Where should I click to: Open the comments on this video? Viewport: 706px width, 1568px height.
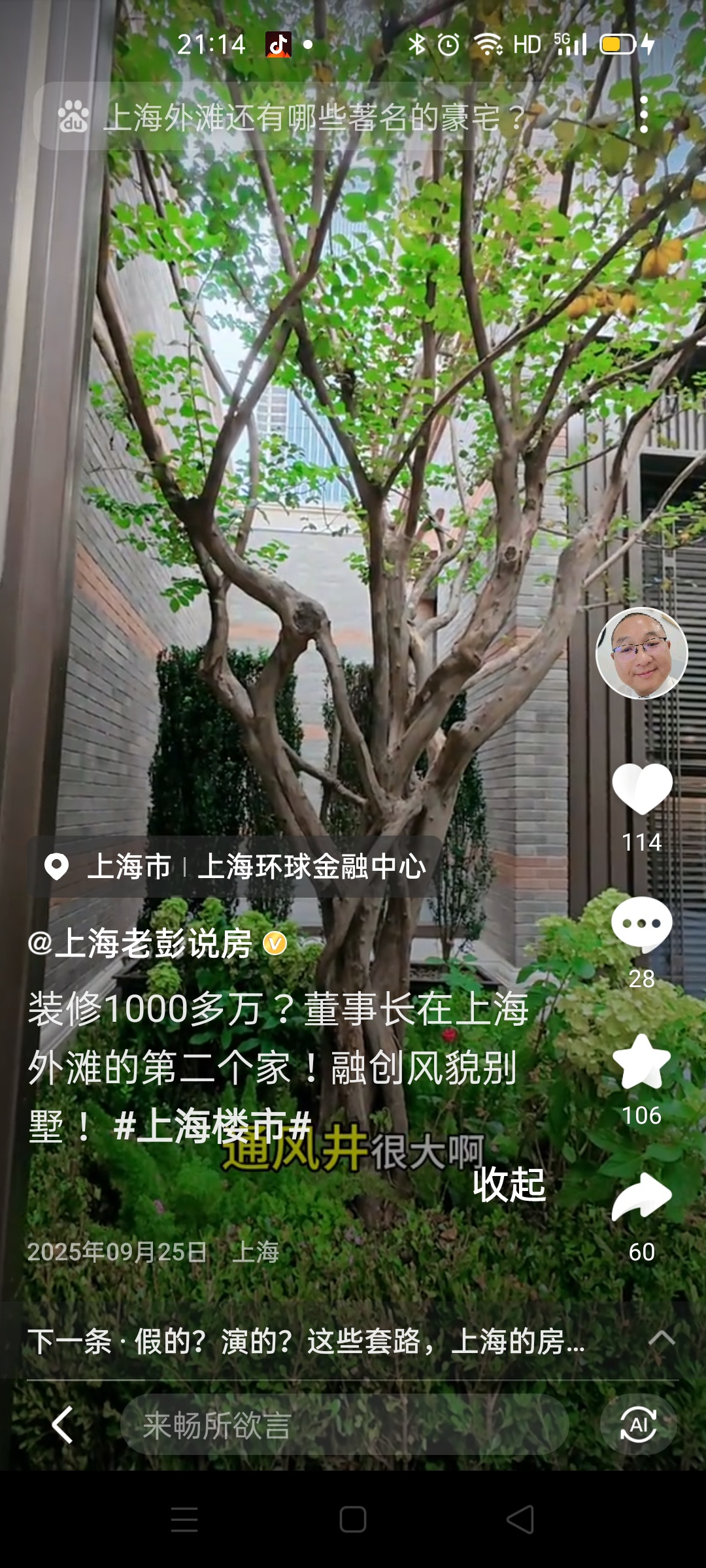pyautogui.click(x=641, y=924)
